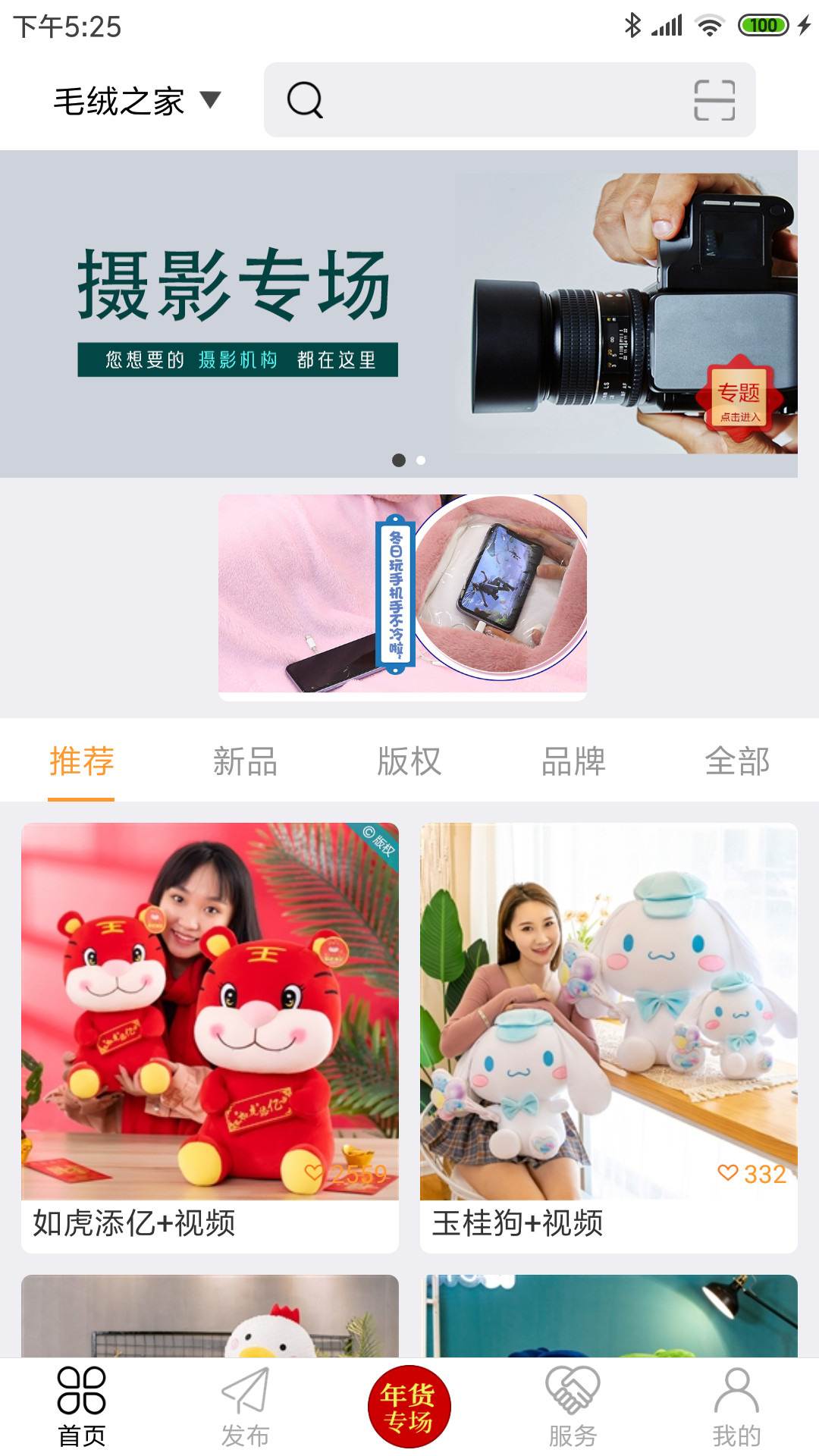Tap the search magnifier icon
Screen dimensions: 819x1456
click(304, 100)
